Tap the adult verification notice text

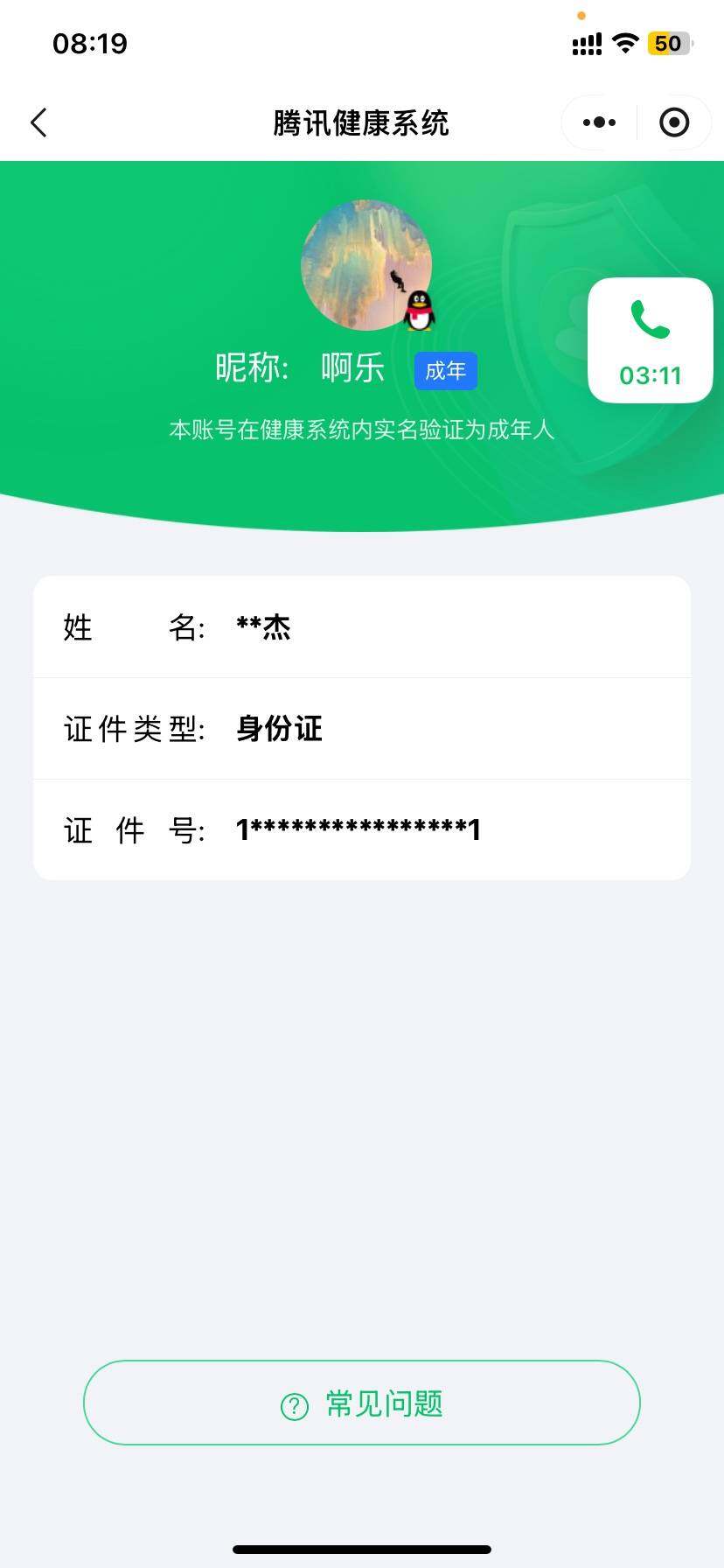pos(362,430)
